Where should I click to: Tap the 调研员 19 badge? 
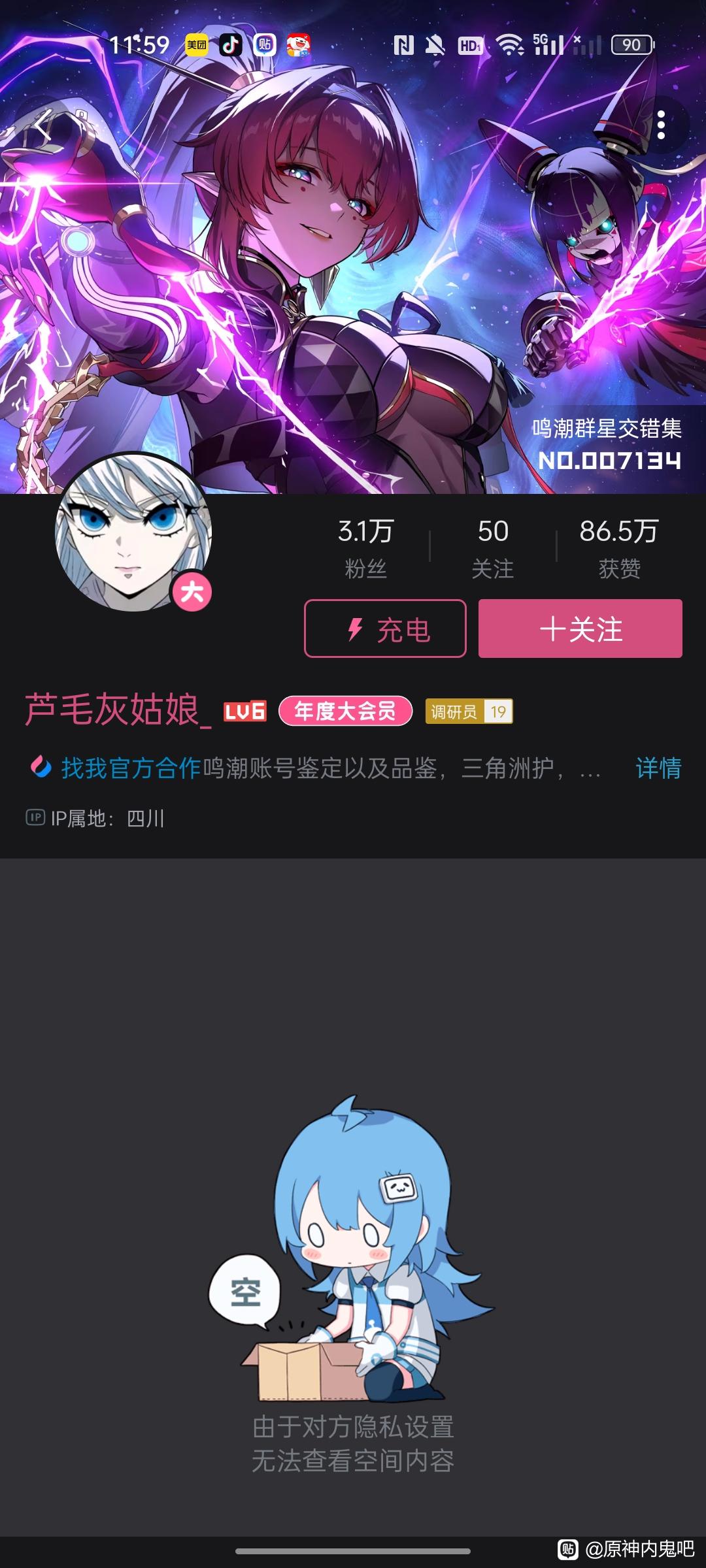[469, 711]
